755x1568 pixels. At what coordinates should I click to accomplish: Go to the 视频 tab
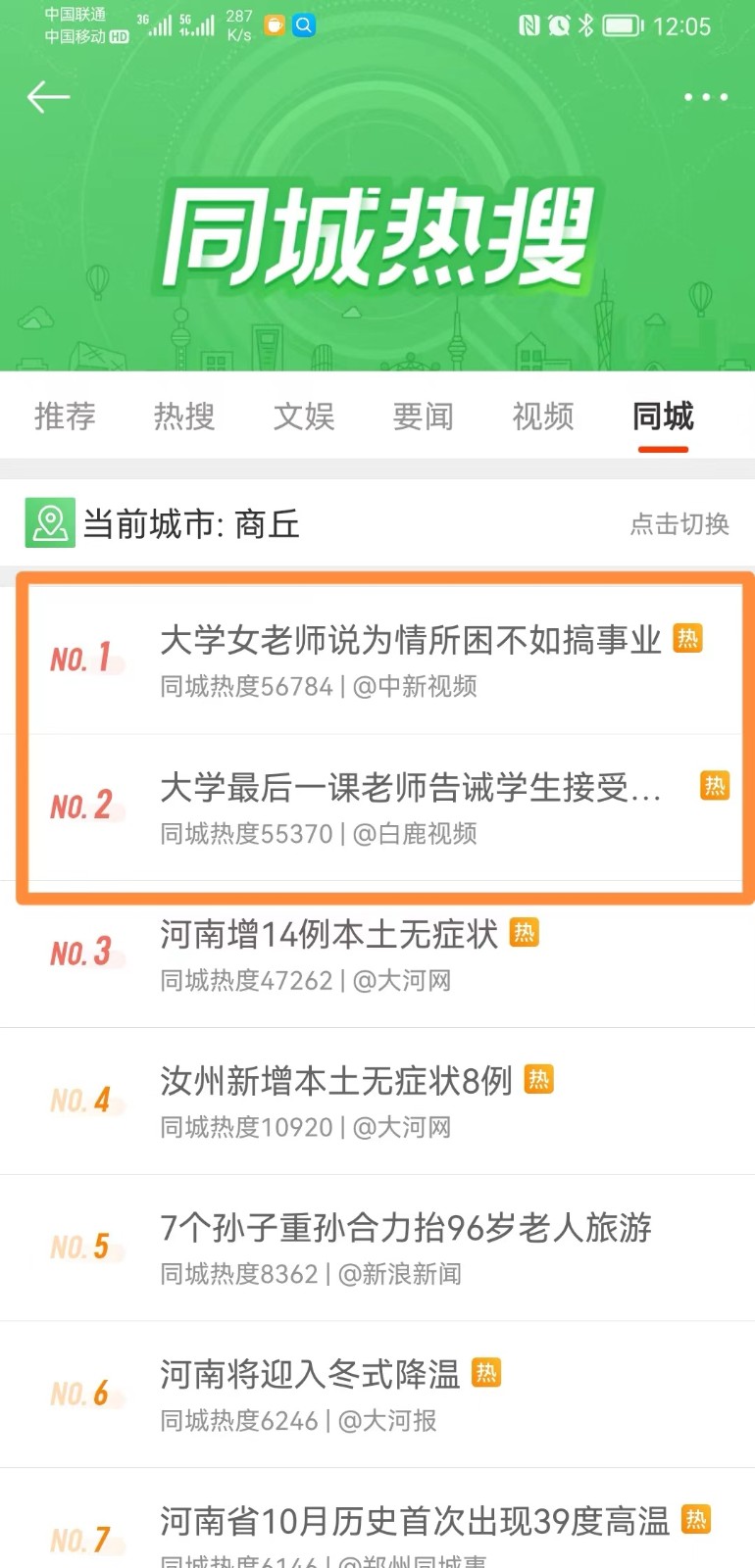543,416
